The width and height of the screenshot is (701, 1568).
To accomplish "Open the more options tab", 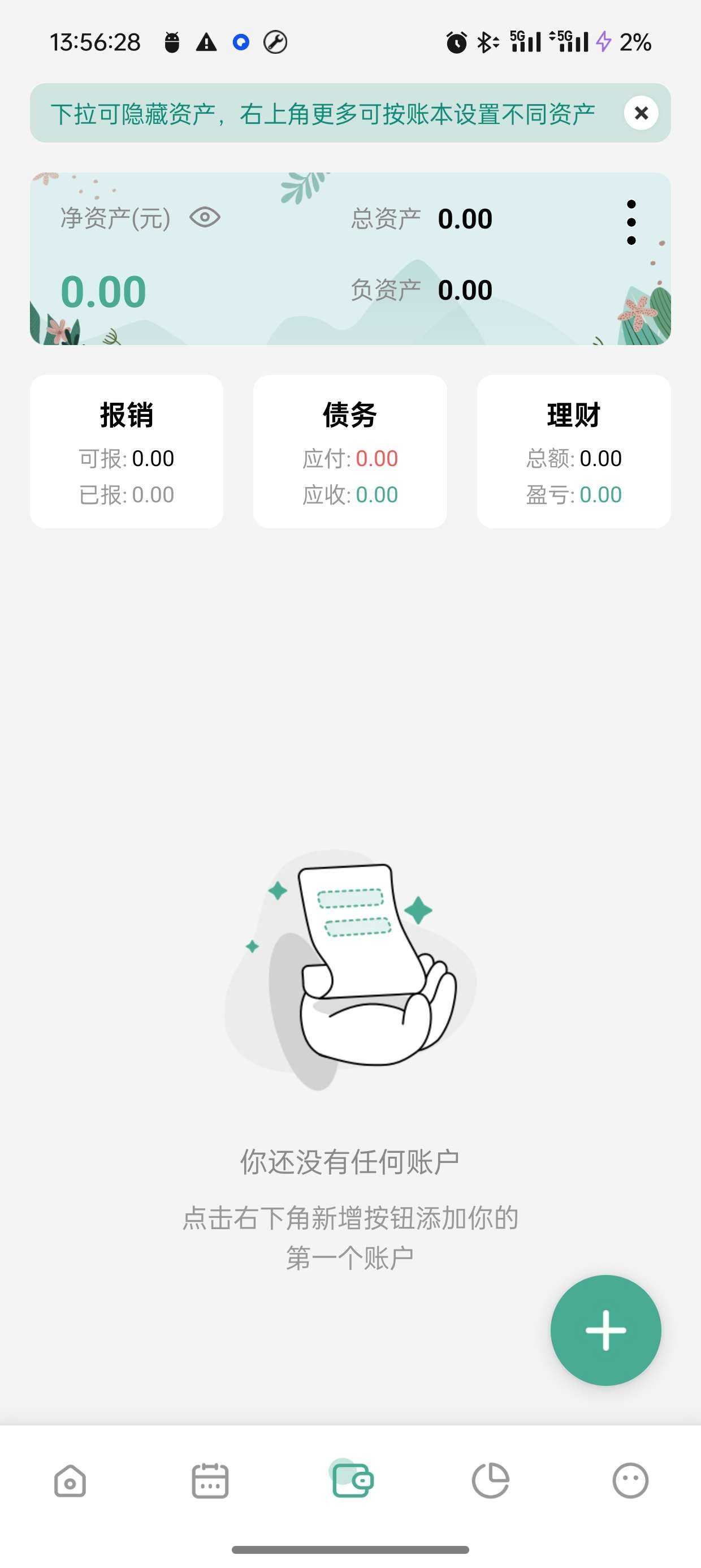I will click(x=630, y=1480).
